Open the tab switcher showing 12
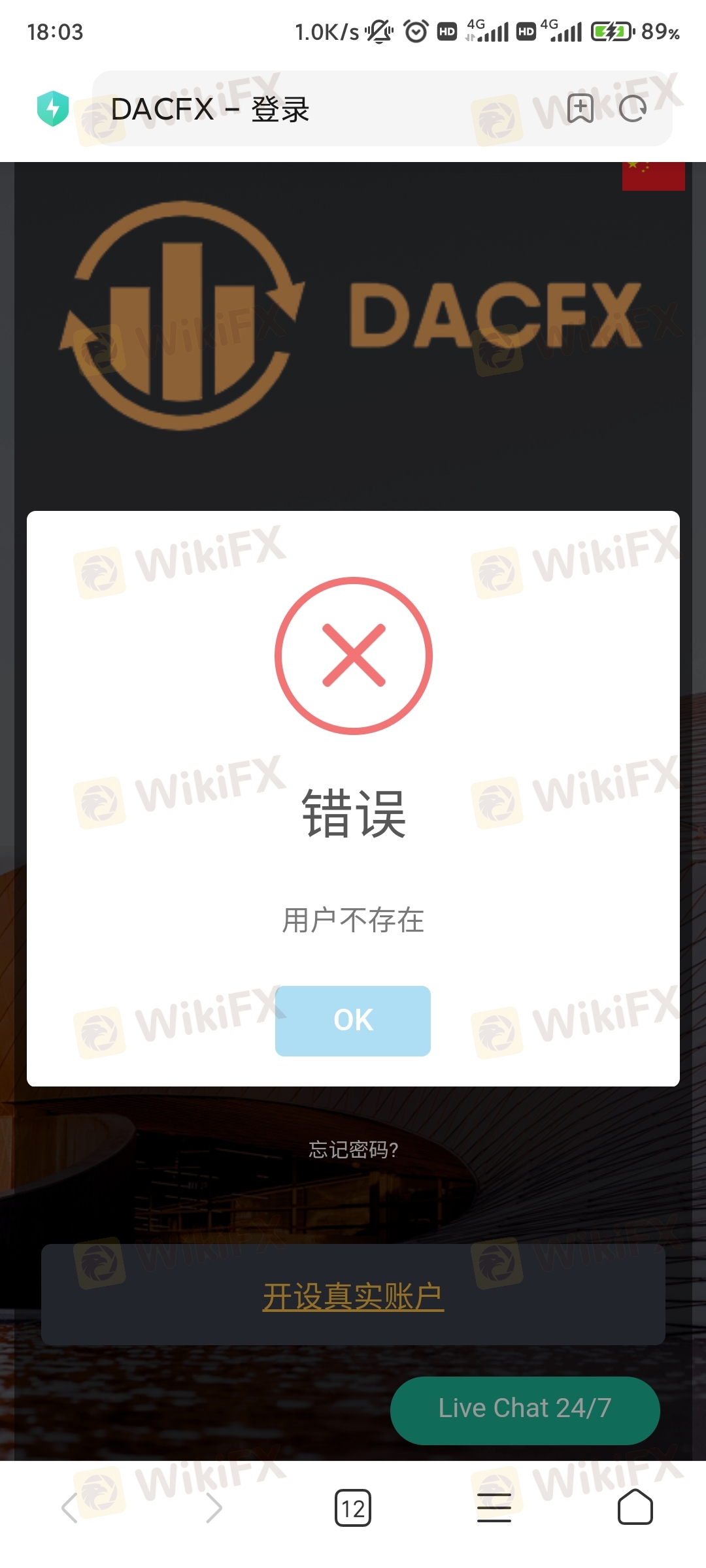 [x=353, y=1508]
